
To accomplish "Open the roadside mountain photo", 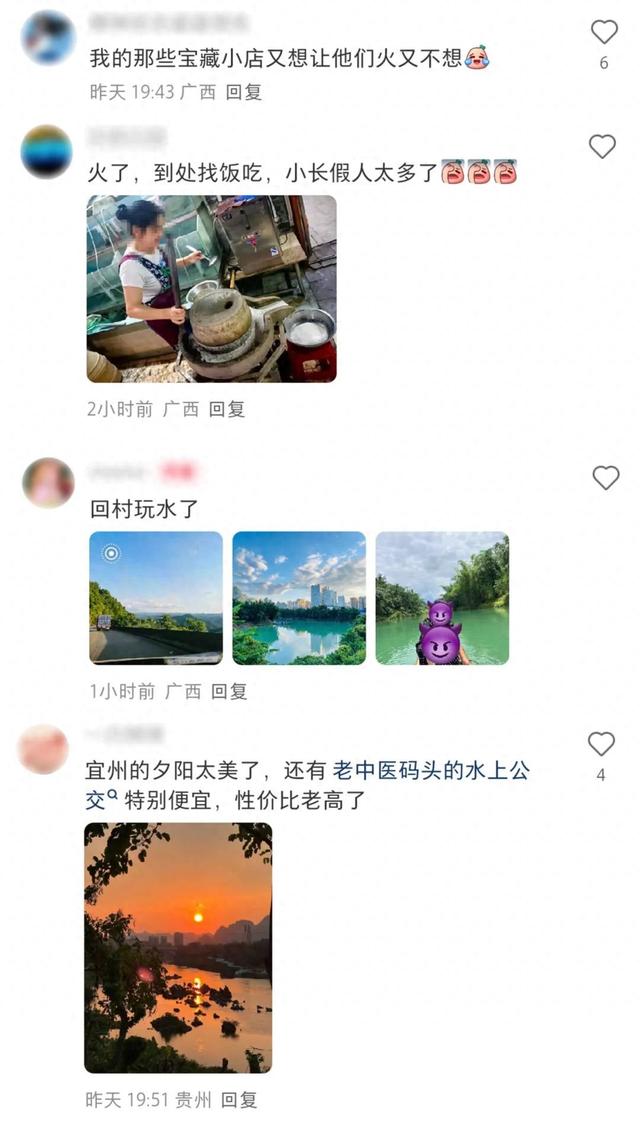I will pyautogui.click(x=156, y=598).
